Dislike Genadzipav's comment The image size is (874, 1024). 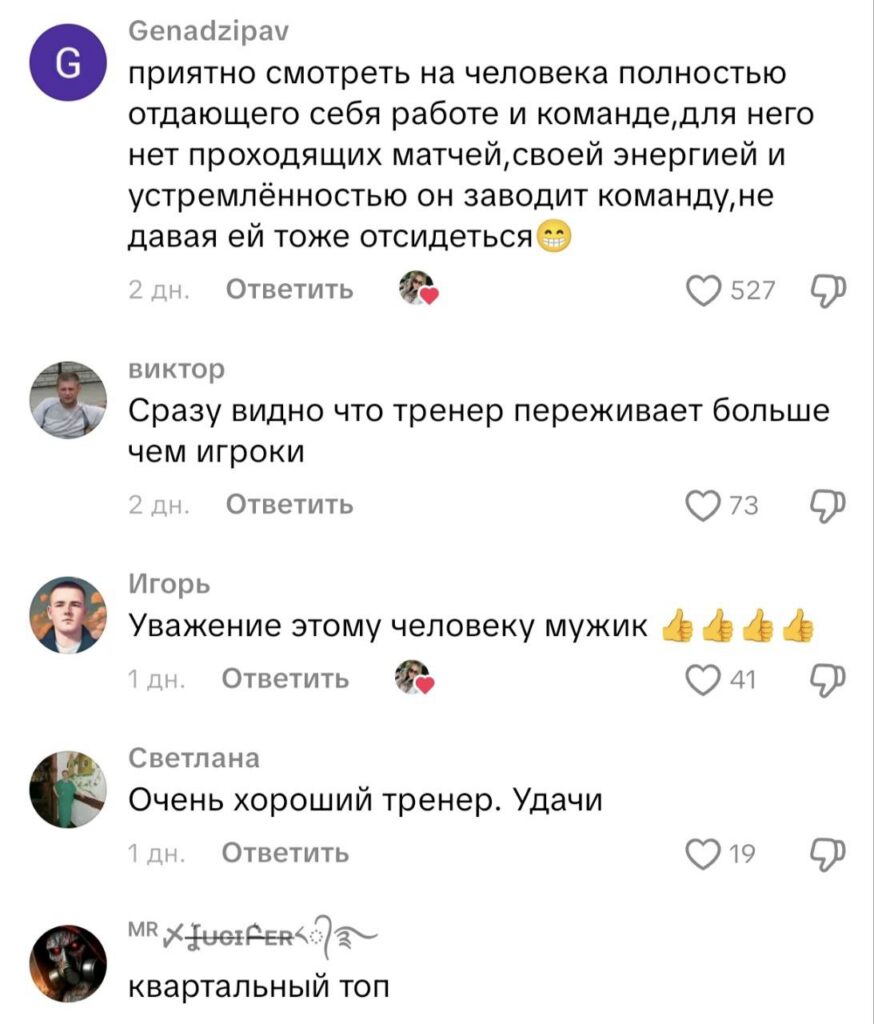tap(829, 290)
